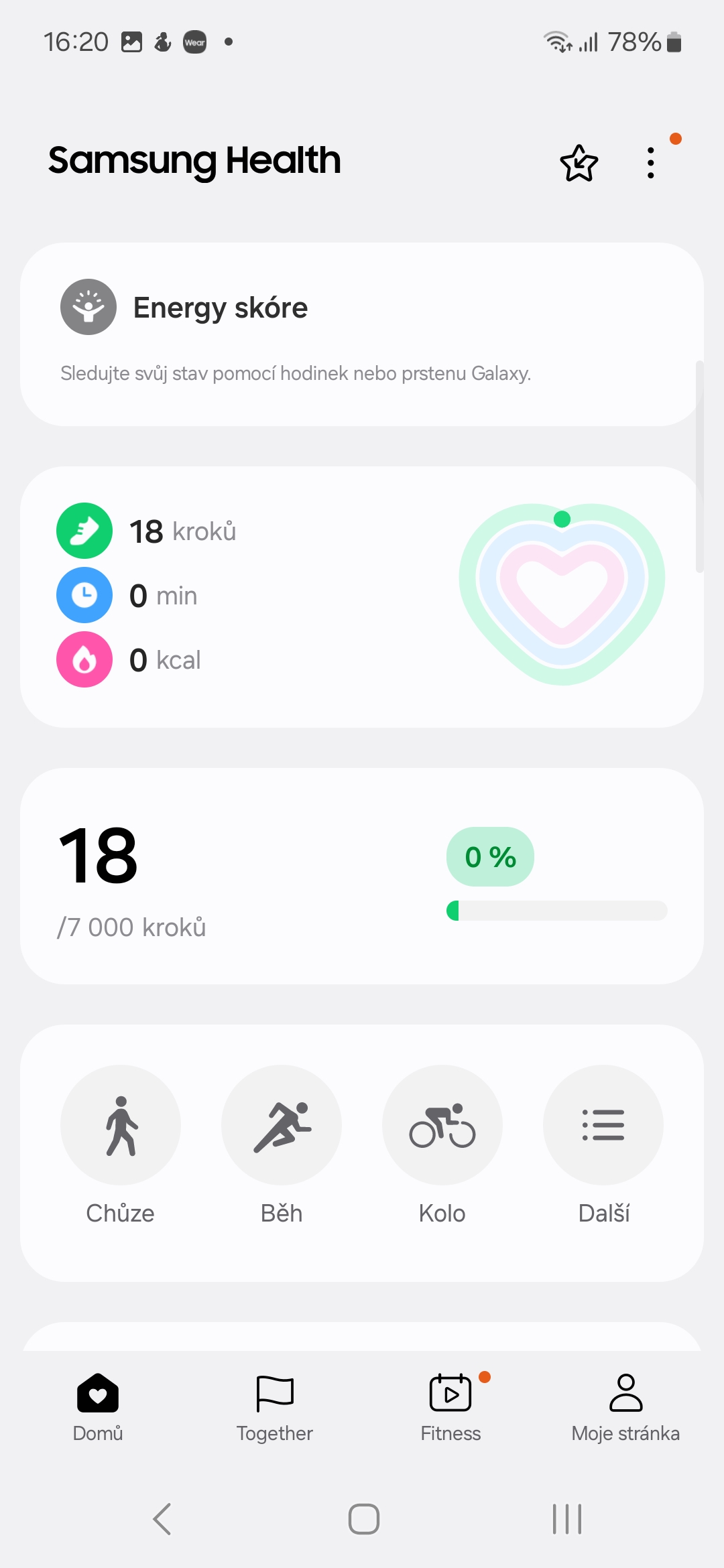Open the recent apps view
This screenshot has width=724, height=1568.
click(566, 1518)
